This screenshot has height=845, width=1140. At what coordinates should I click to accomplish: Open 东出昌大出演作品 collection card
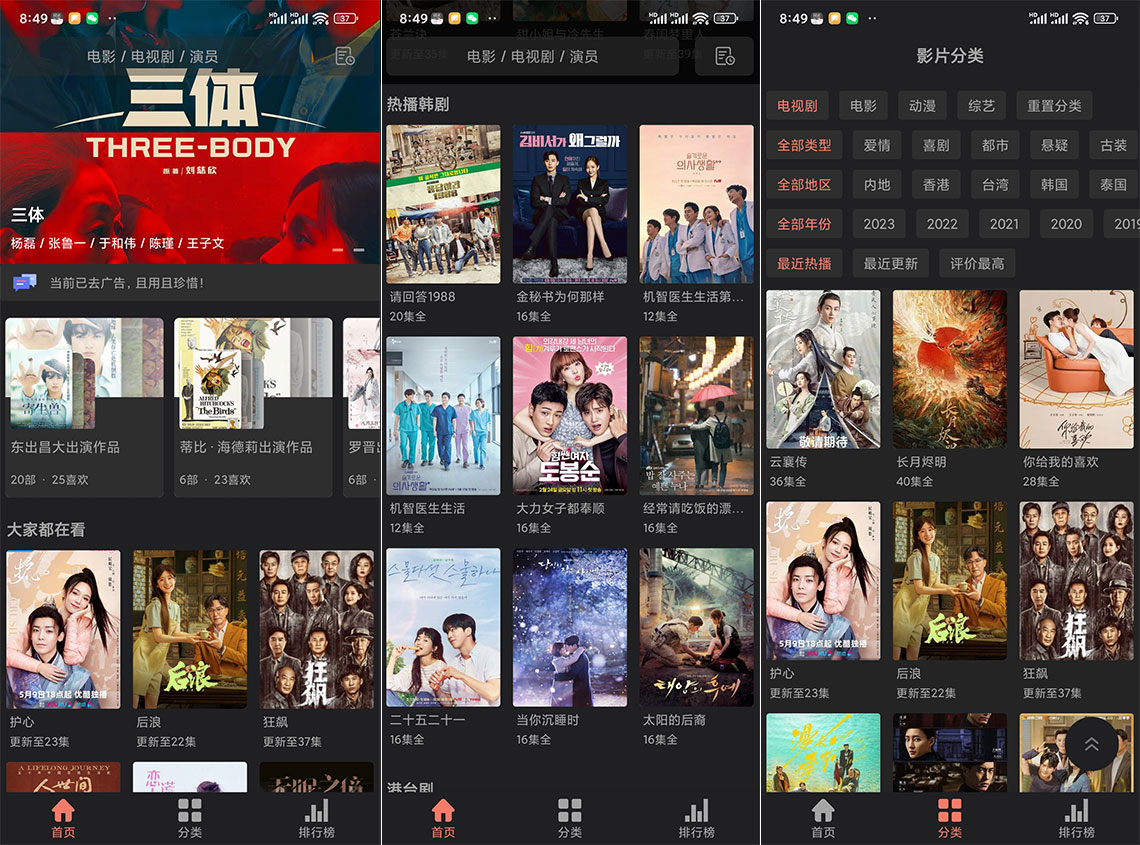pyautogui.click(x=84, y=406)
